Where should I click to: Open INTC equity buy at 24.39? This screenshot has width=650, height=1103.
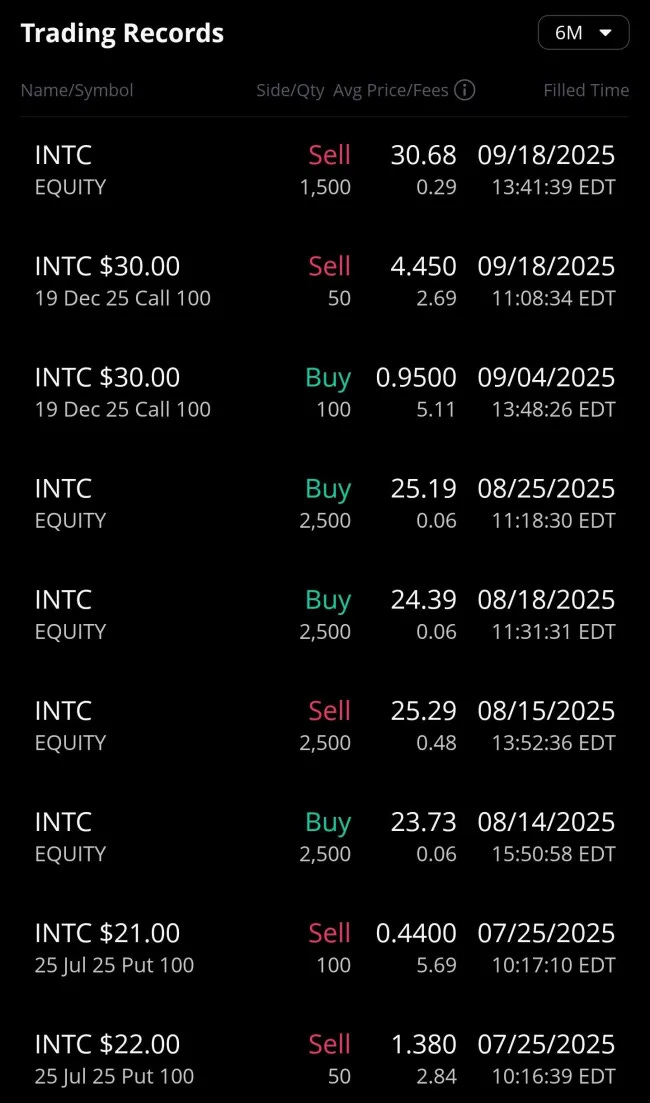[x=325, y=614]
